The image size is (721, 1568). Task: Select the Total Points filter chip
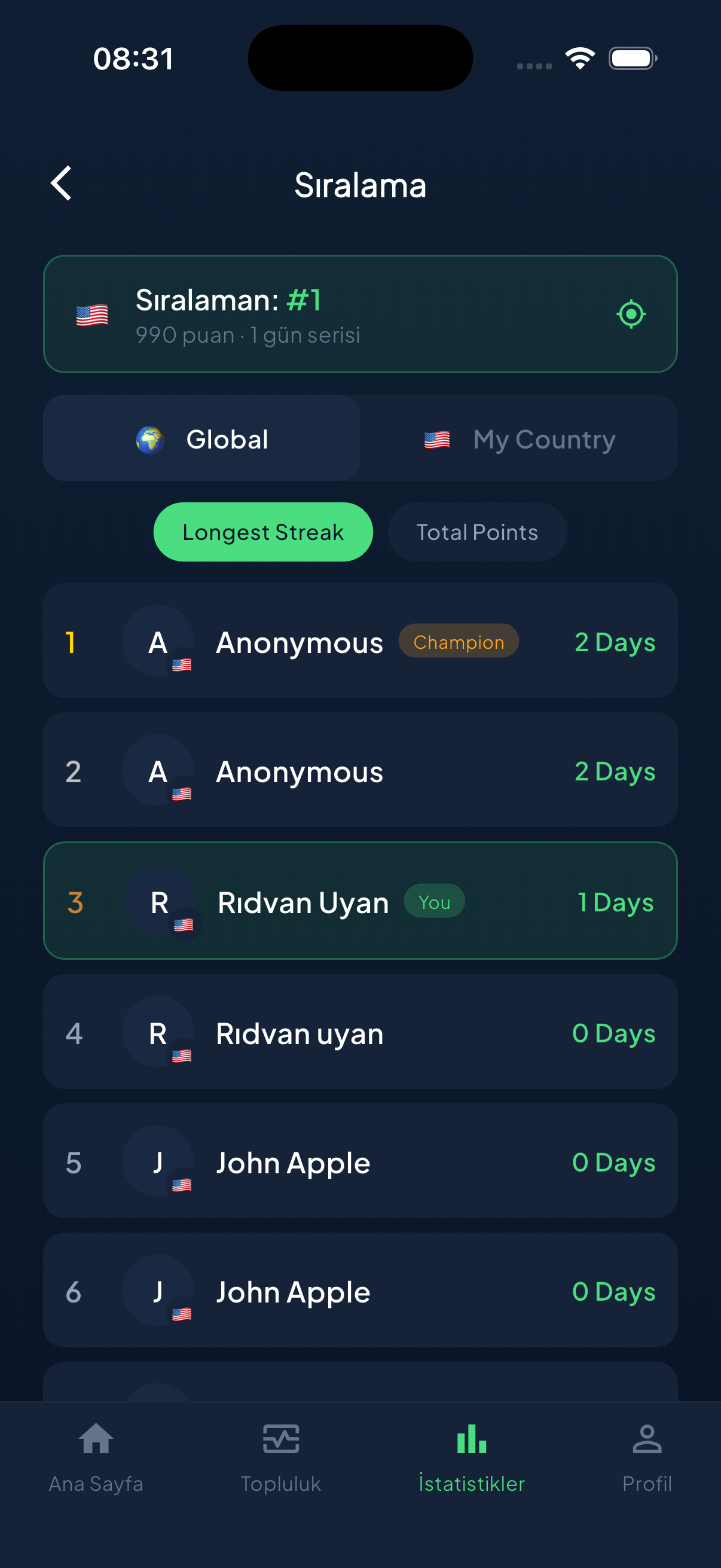(x=477, y=532)
